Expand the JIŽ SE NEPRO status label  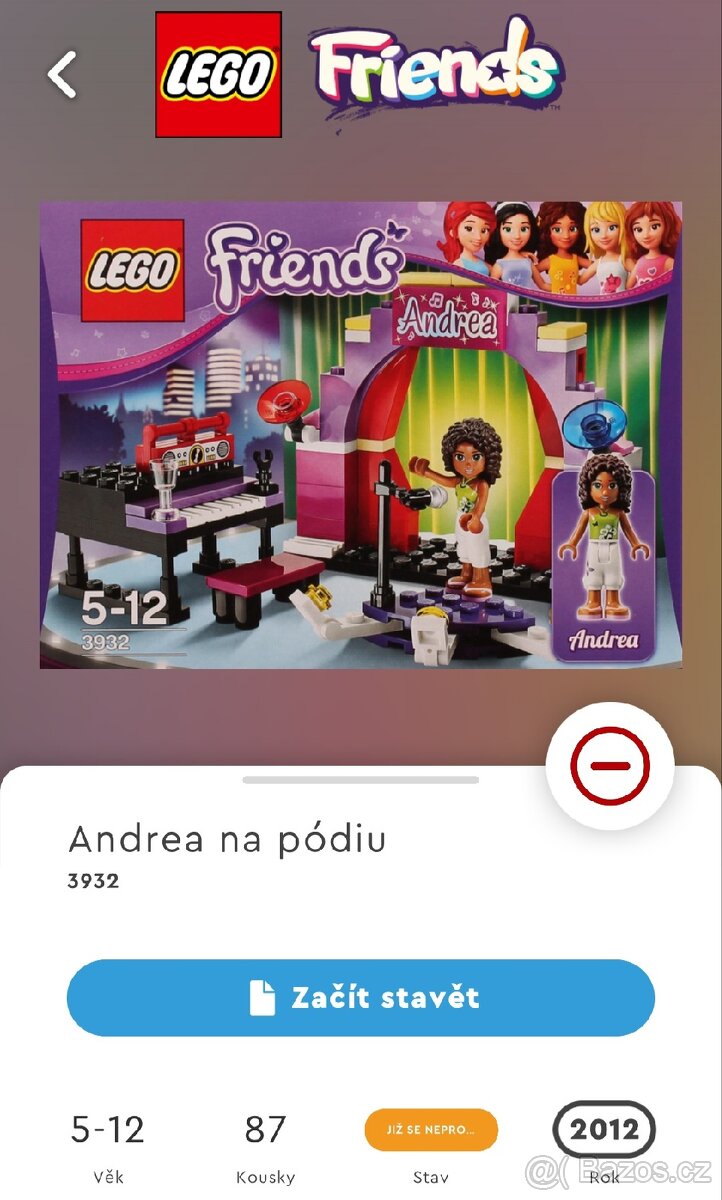coord(431,1130)
